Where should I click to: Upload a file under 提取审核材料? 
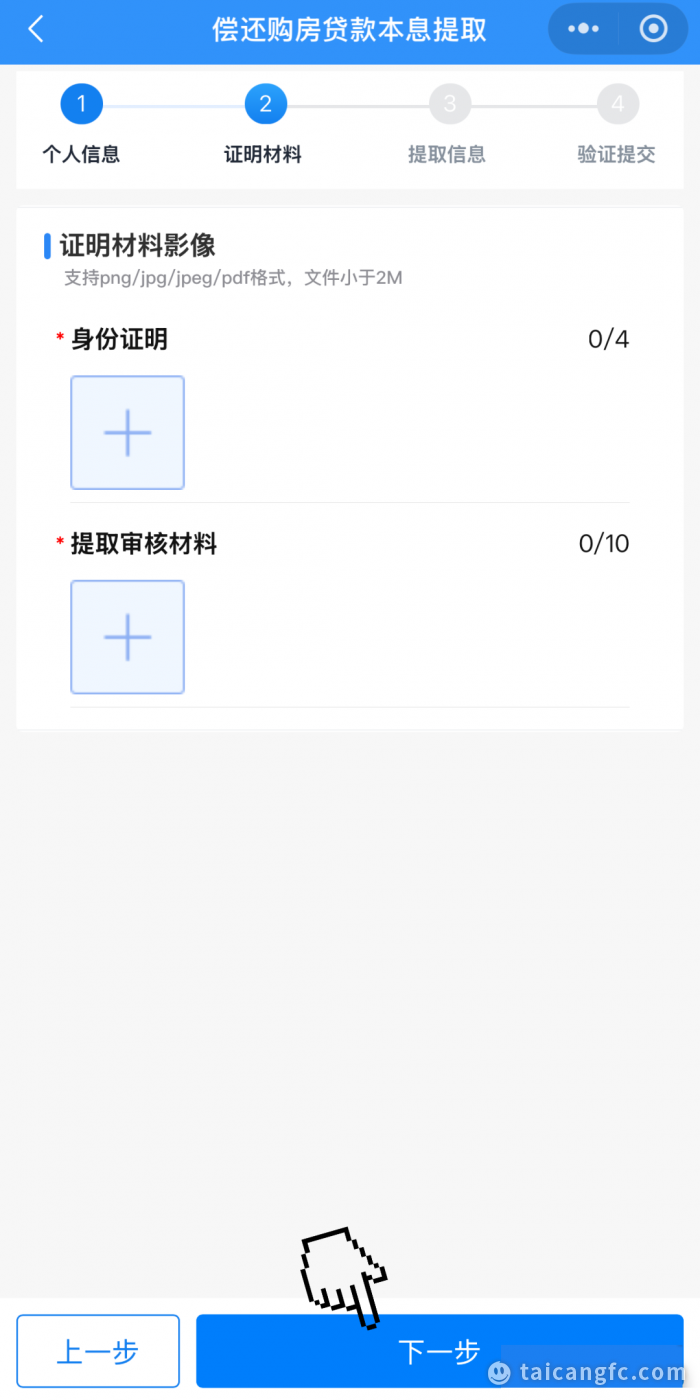[127, 637]
